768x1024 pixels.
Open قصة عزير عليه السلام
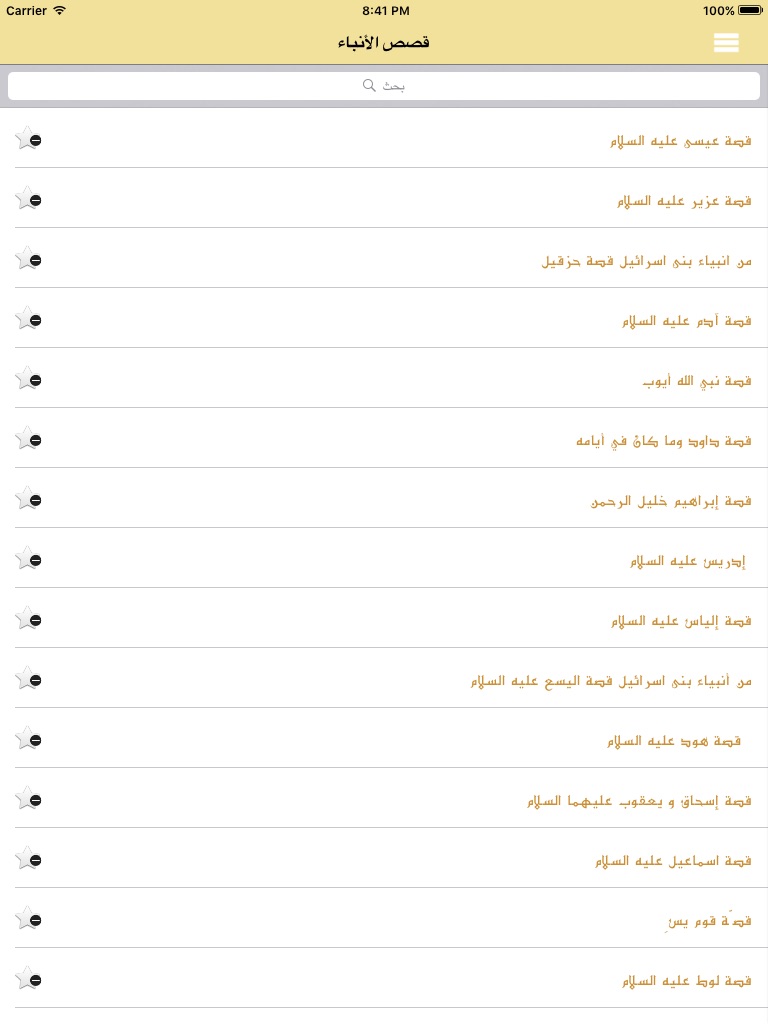pos(384,199)
